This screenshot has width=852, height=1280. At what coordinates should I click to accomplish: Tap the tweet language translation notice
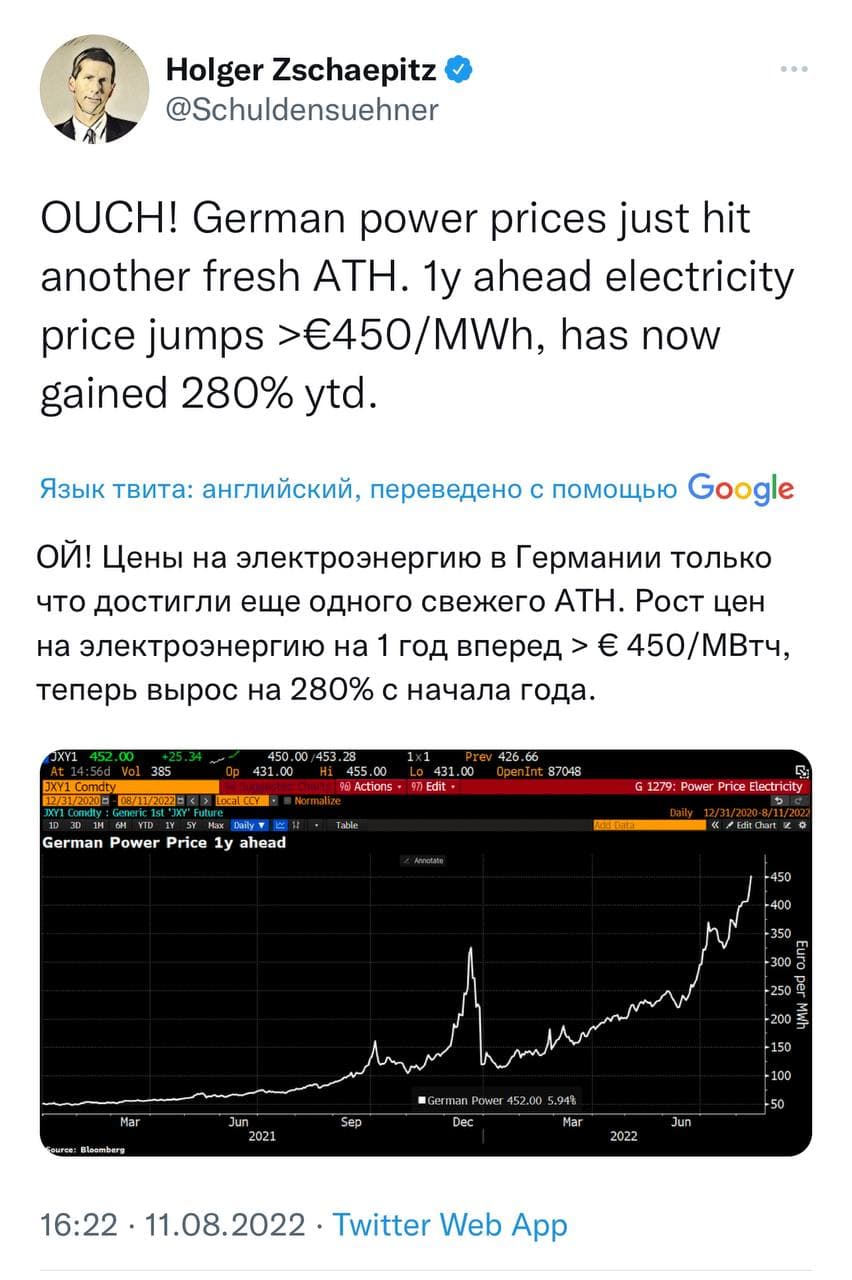pyautogui.click(x=360, y=489)
